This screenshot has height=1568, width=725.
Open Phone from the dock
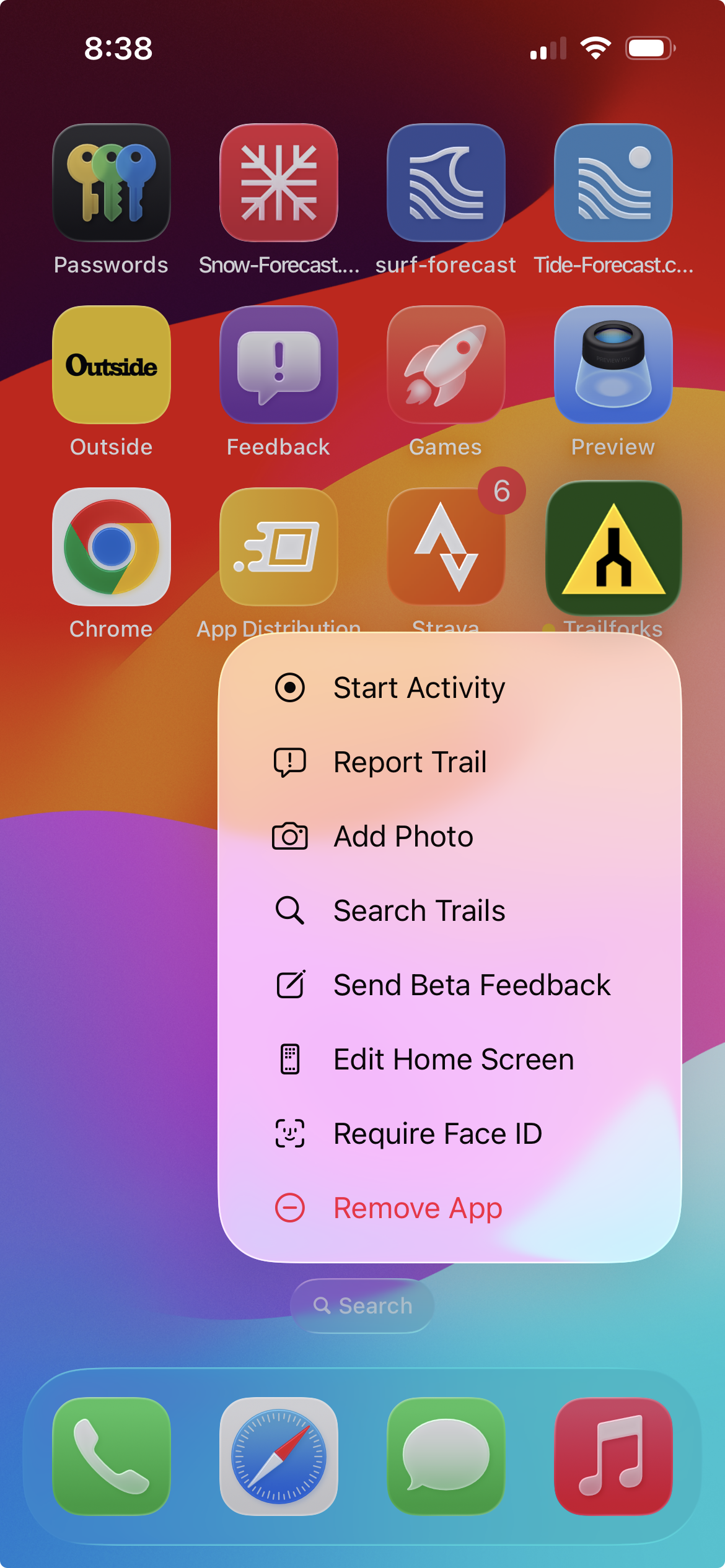coord(112,1456)
